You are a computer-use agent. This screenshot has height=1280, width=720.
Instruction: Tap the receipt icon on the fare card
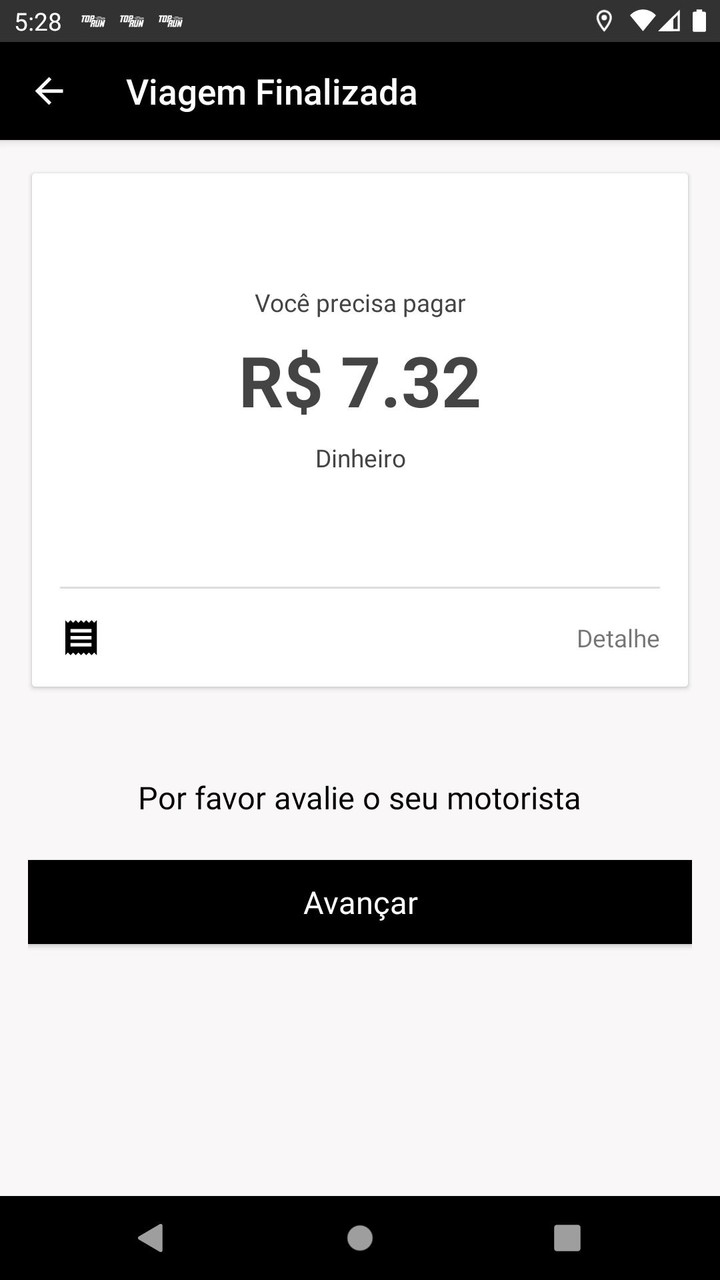tap(80, 637)
